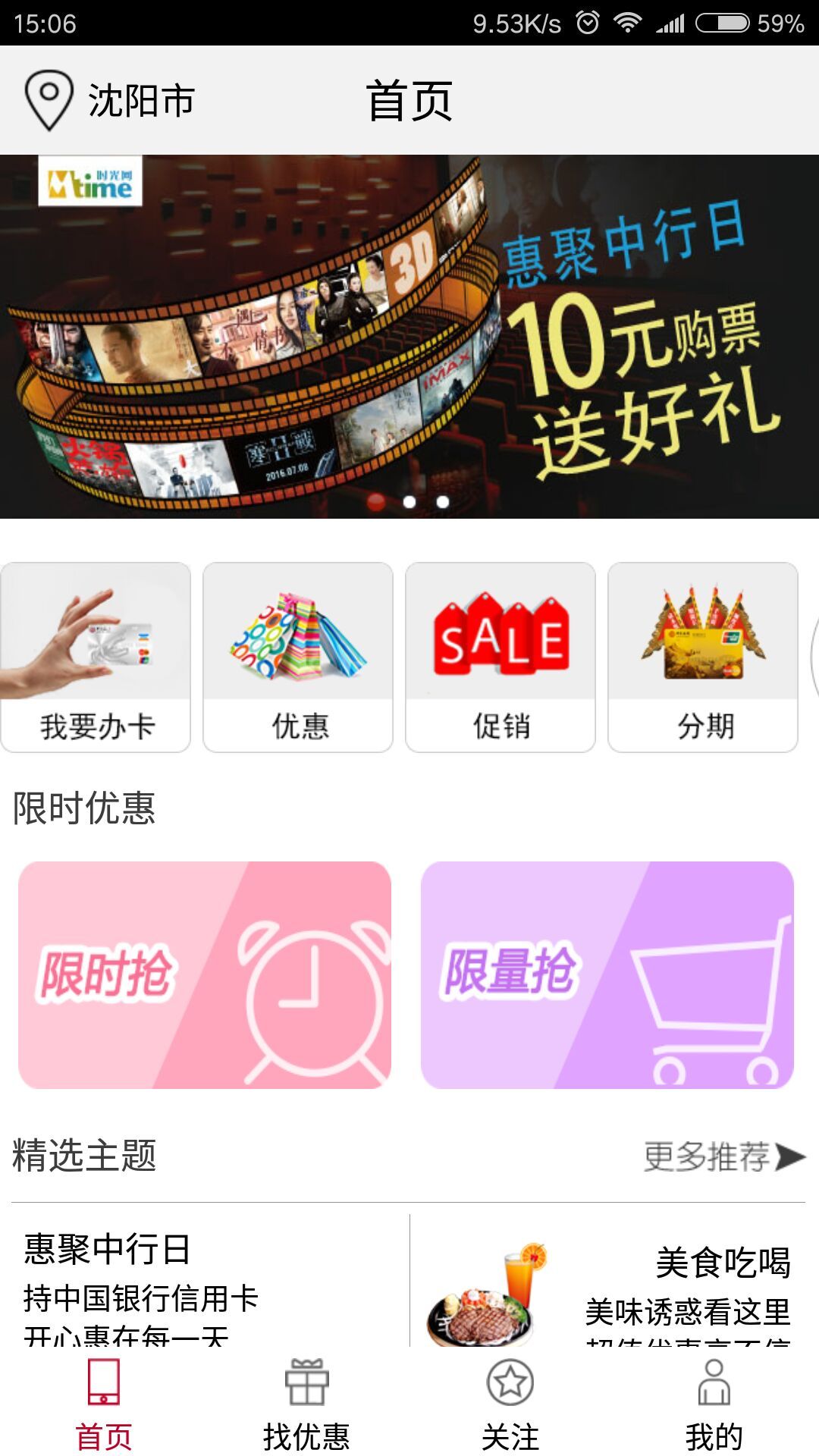The height and width of the screenshot is (1456, 819).
Task: Select the 首页 tab
Action: (x=104, y=1404)
